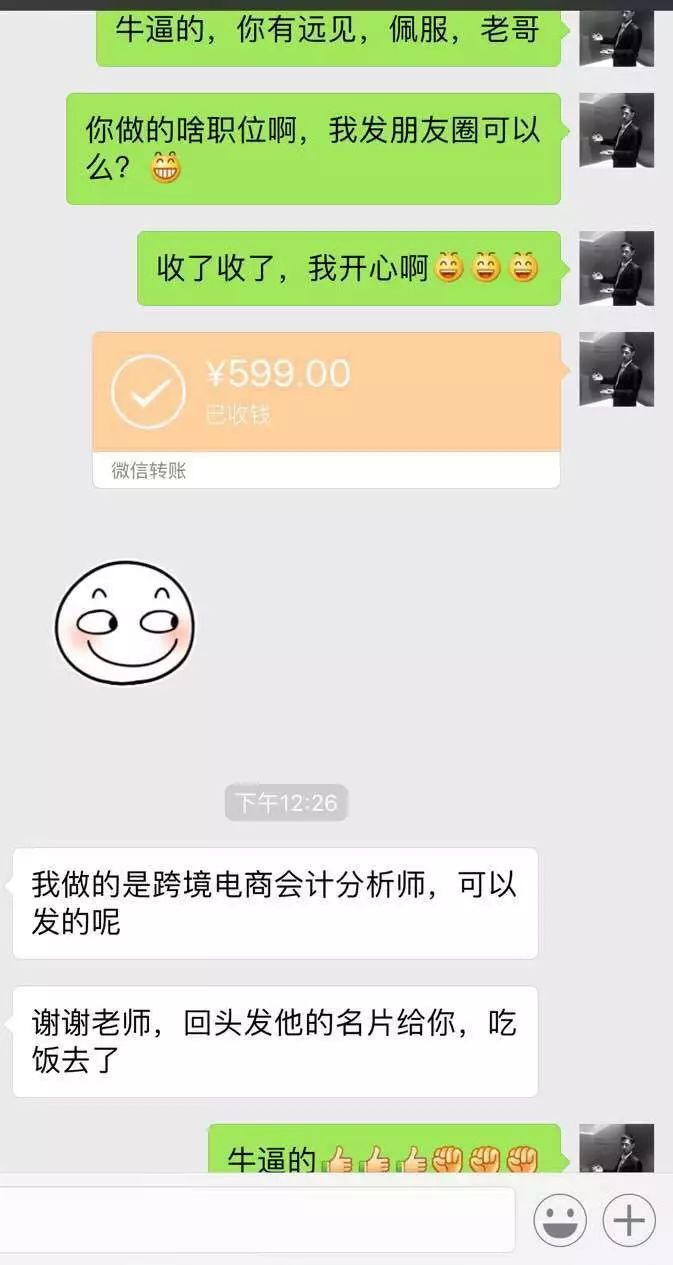
Task: Tap the avatar beside the 收了收了 message
Action: (617, 269)
